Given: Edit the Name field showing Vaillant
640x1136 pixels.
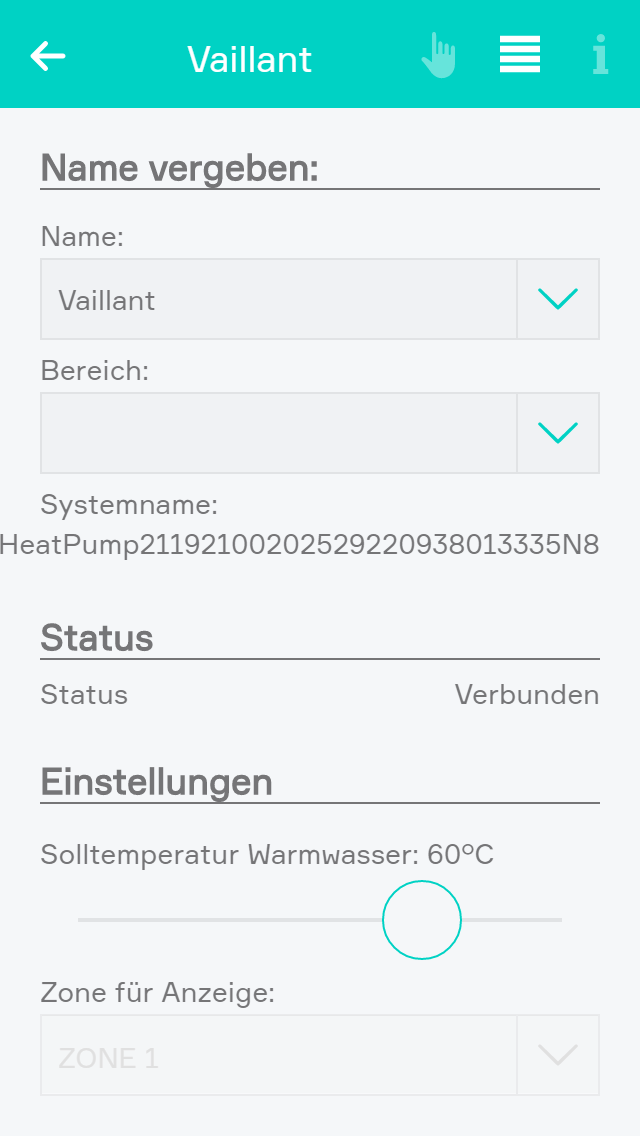Looking at the screenshot, I should coord(278,300).
